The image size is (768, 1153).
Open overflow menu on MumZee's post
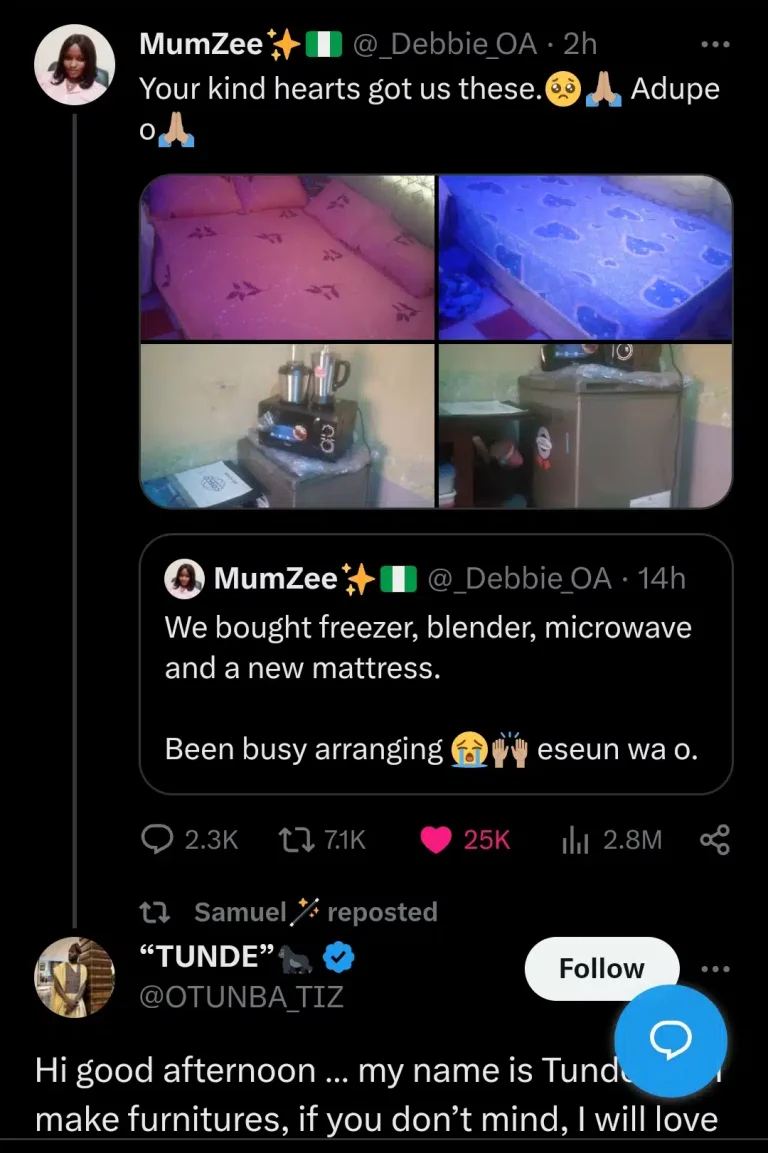pyautogui.click(x=715, y=45)
